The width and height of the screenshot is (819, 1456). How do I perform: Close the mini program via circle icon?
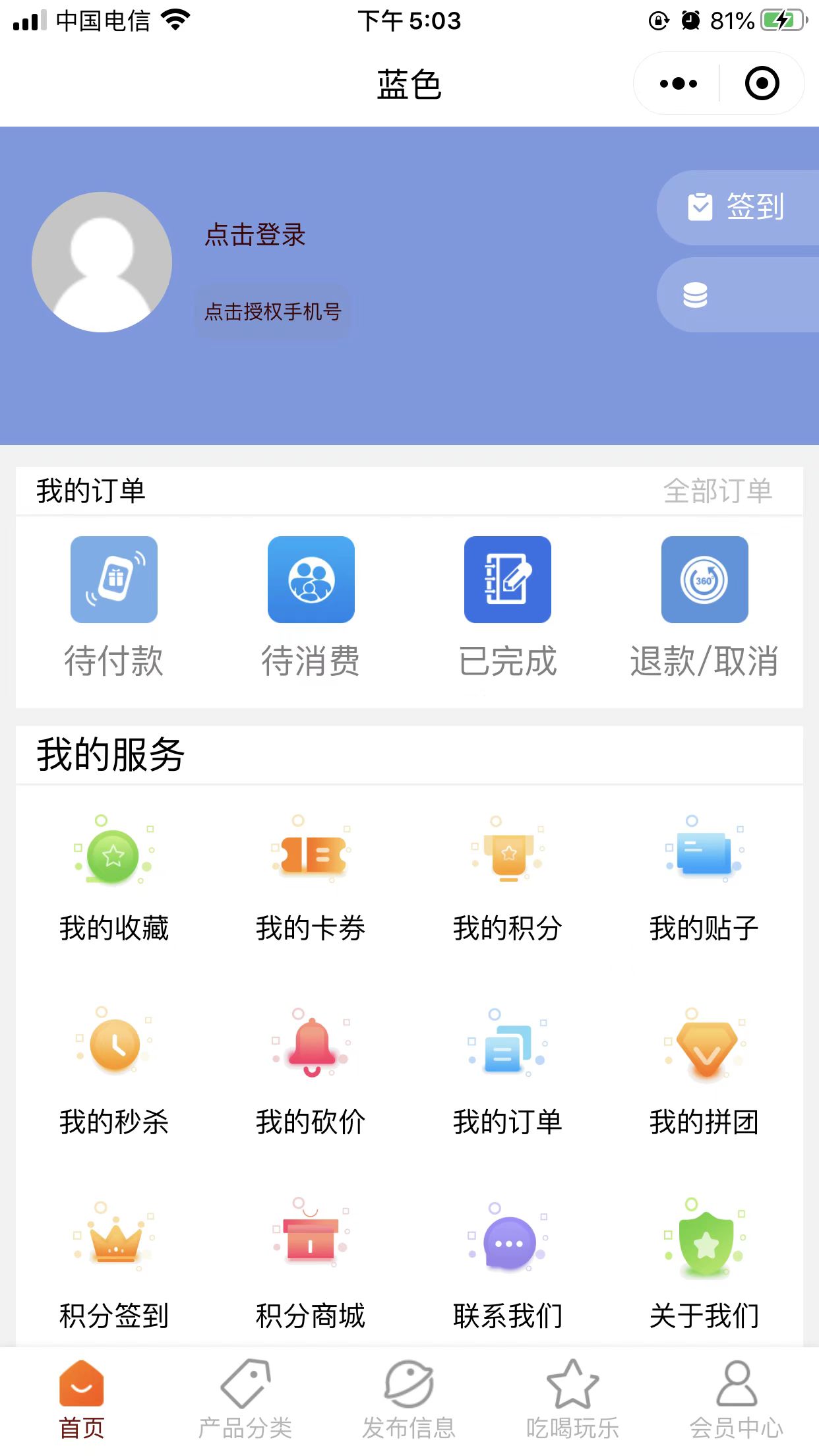click(762, 84)
